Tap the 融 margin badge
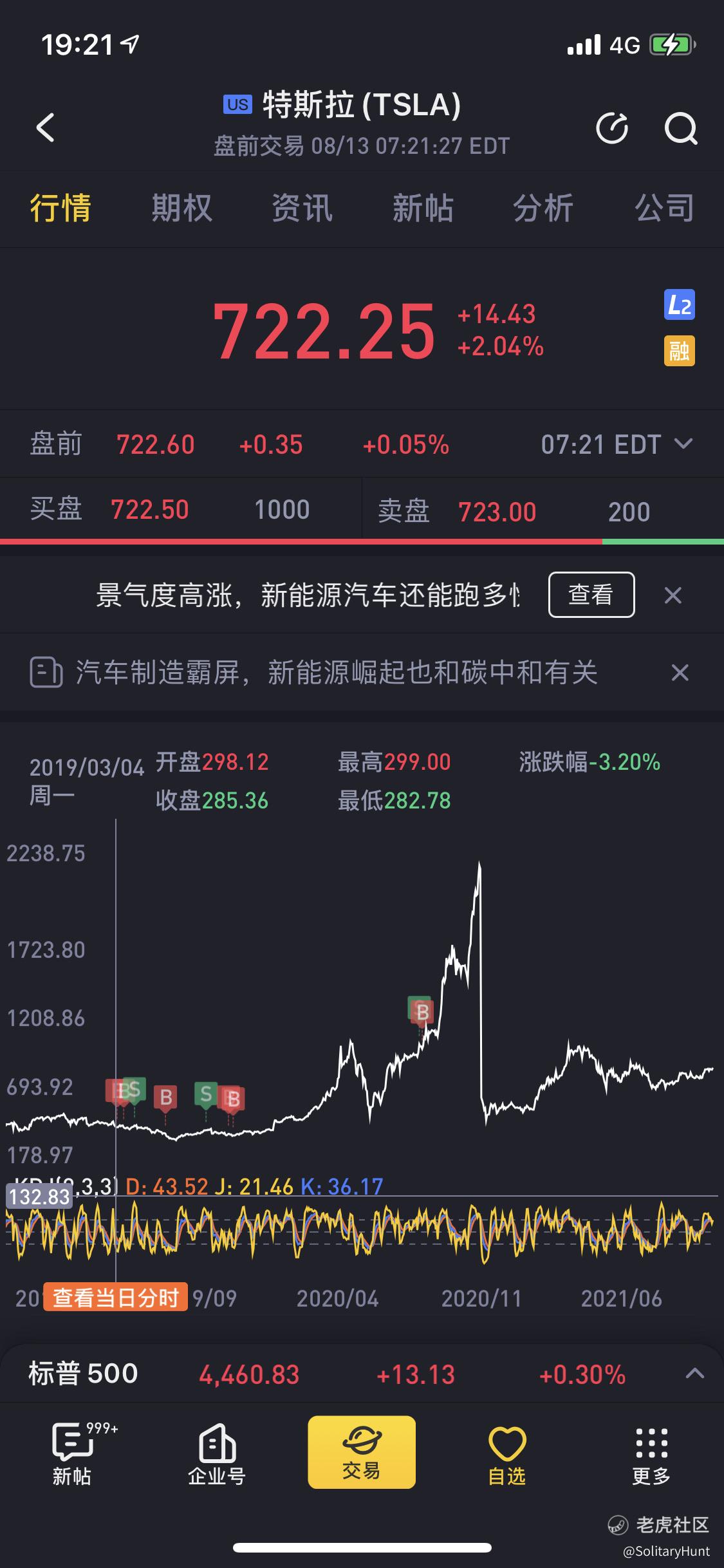 pyautogui.click(x=680, y=351)
